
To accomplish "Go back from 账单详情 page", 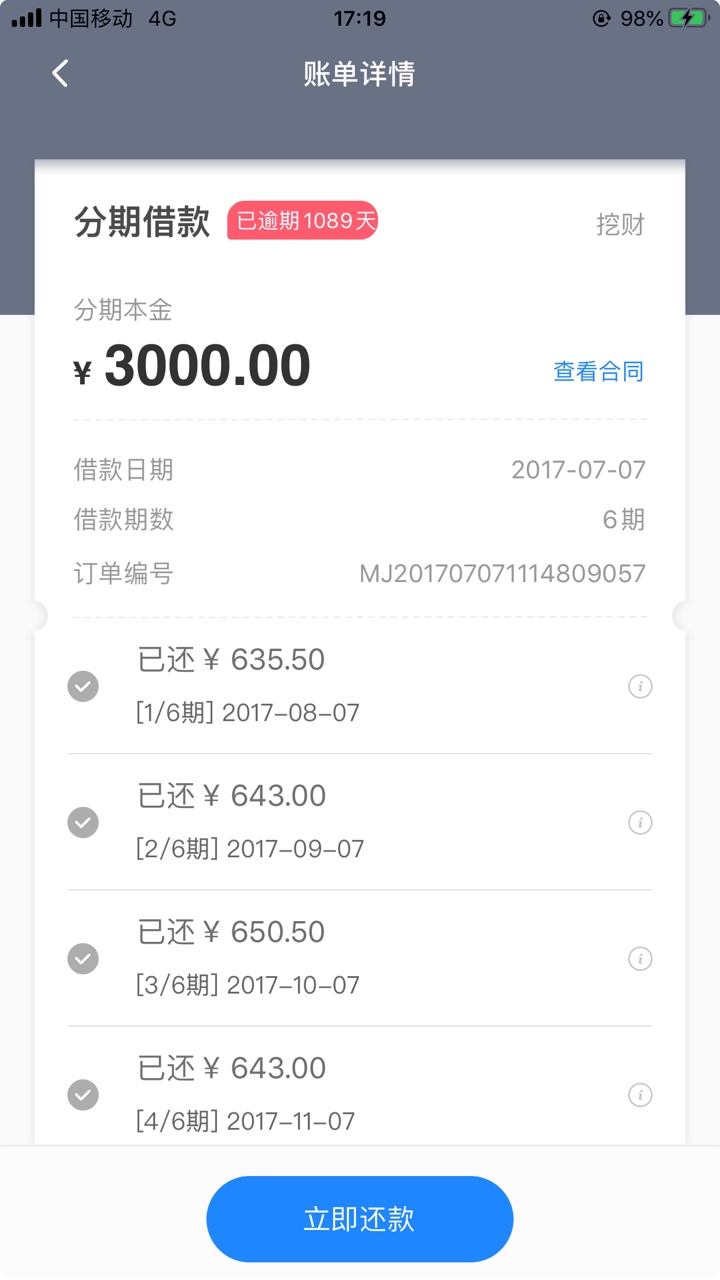I will [60, 73].
